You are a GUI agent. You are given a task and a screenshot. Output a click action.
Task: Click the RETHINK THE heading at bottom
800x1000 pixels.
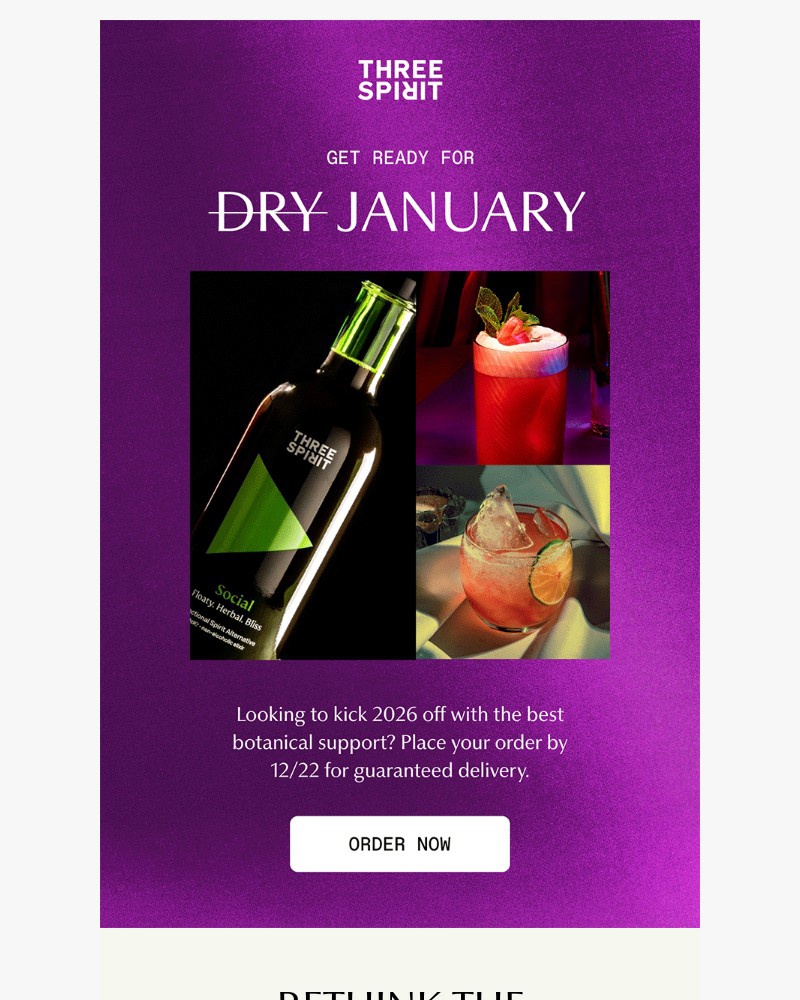coord(400,993)
